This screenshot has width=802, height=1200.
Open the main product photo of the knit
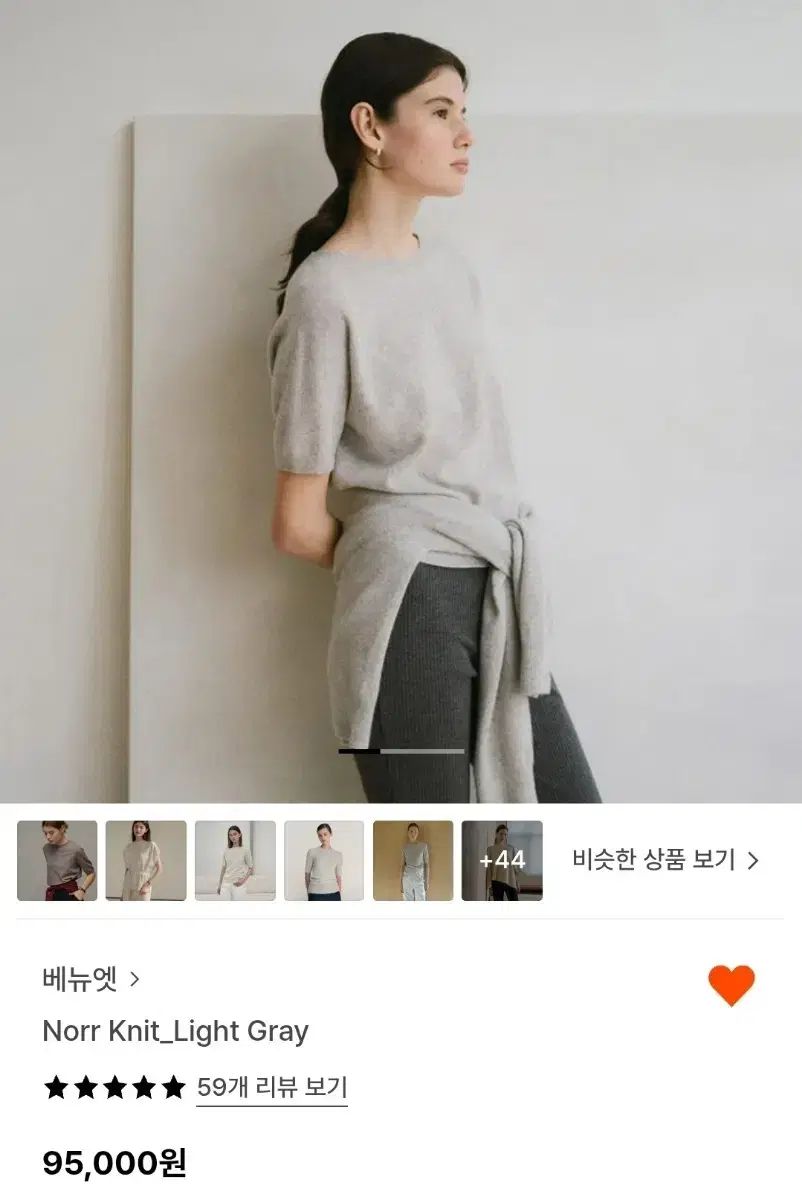click(x=400, y=400)
